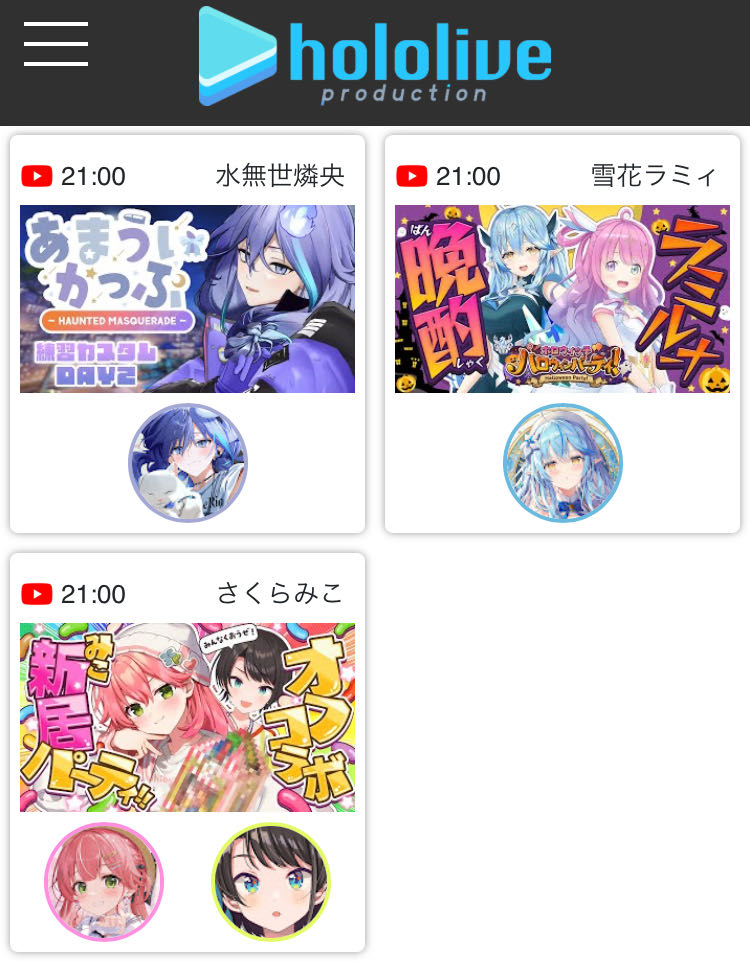Viewport: 750px width, 974px height.
Task: Open 雪花ラミィ's 21:00 stream card
Action: (562, 299)
